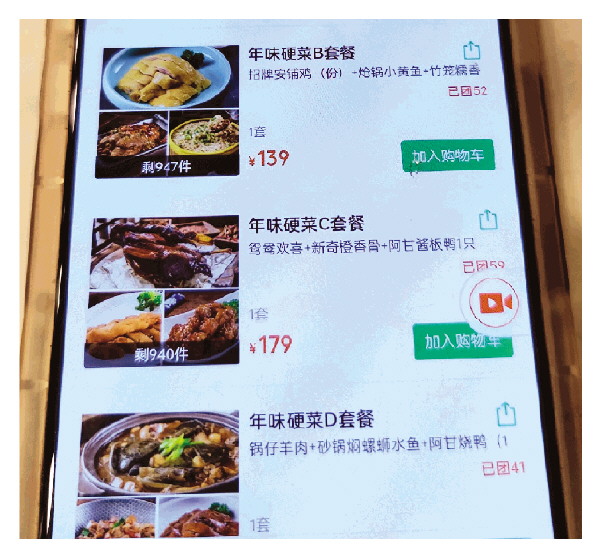Open 年味硬菜C套餐 product photo
The width and height of the screenshot is (600, 557).
click(164, 291)
